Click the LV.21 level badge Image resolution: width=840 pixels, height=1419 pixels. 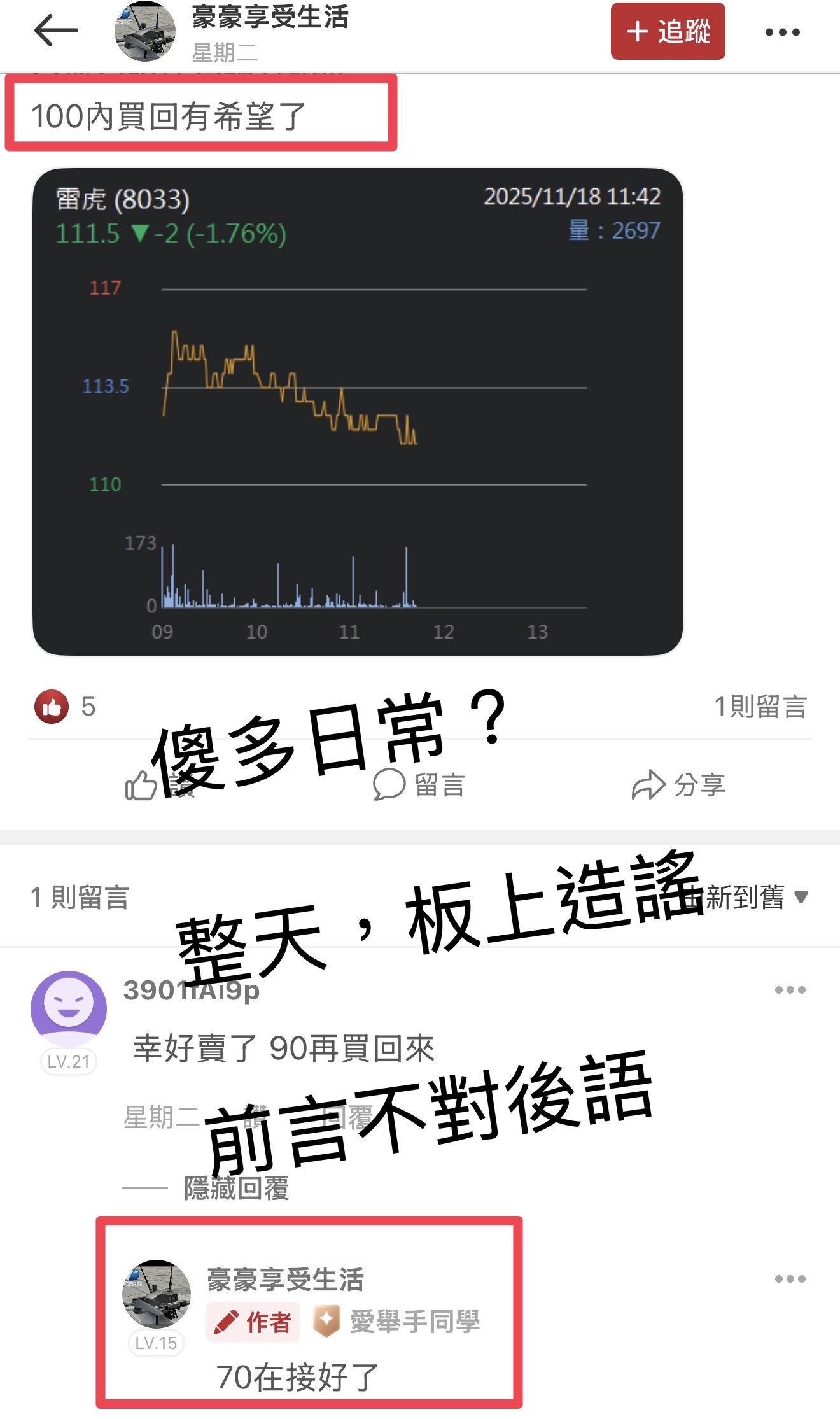pos(69,1062)
